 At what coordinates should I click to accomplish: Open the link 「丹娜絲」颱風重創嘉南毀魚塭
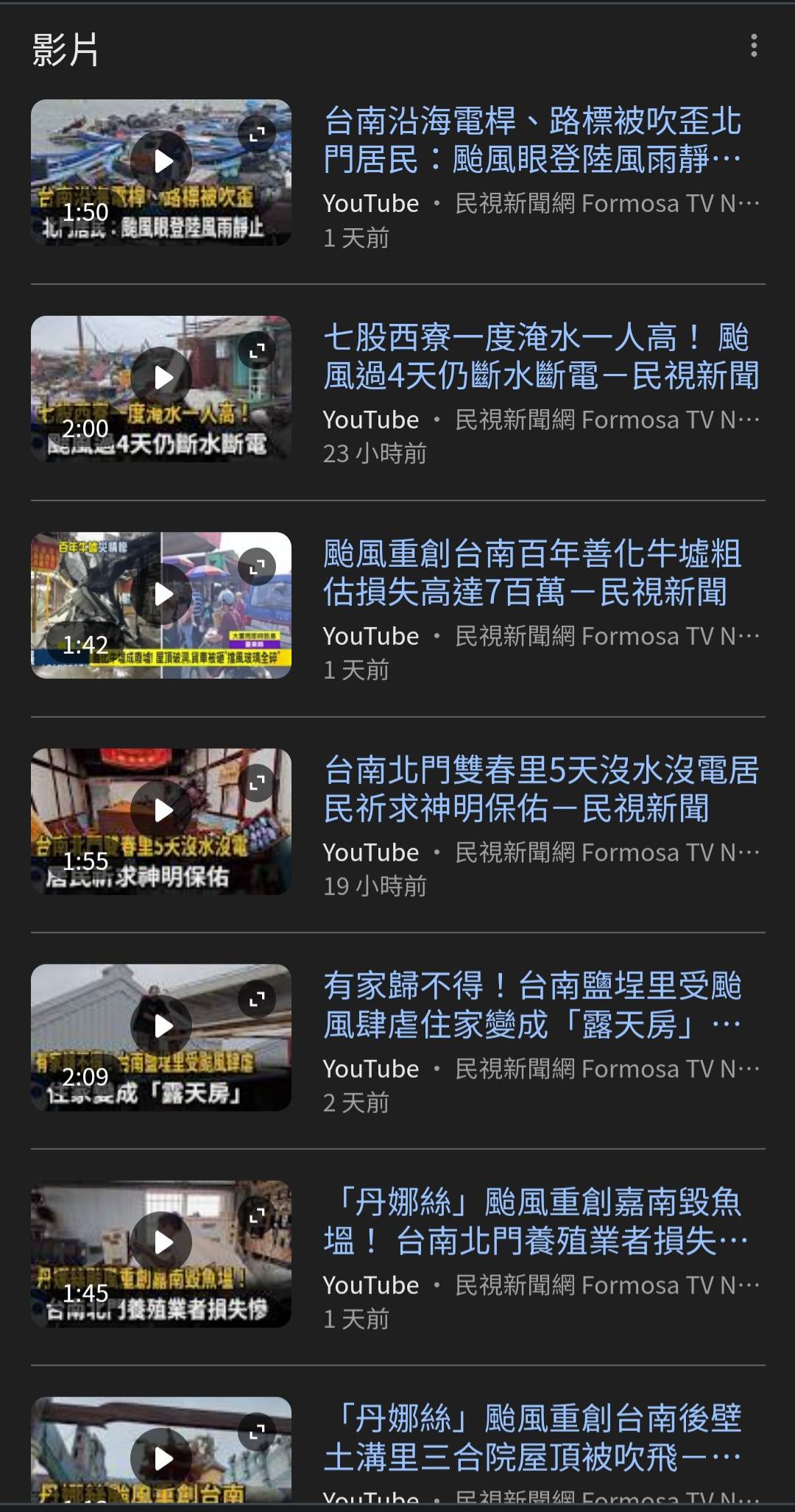[x=537, y=1221]
